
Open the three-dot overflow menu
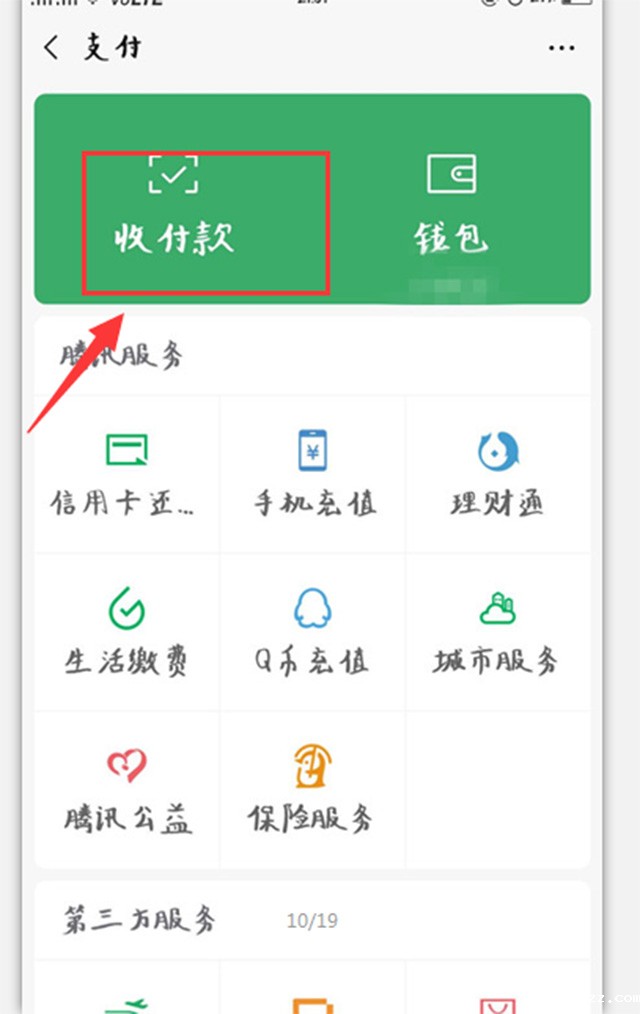coord(561,48)
